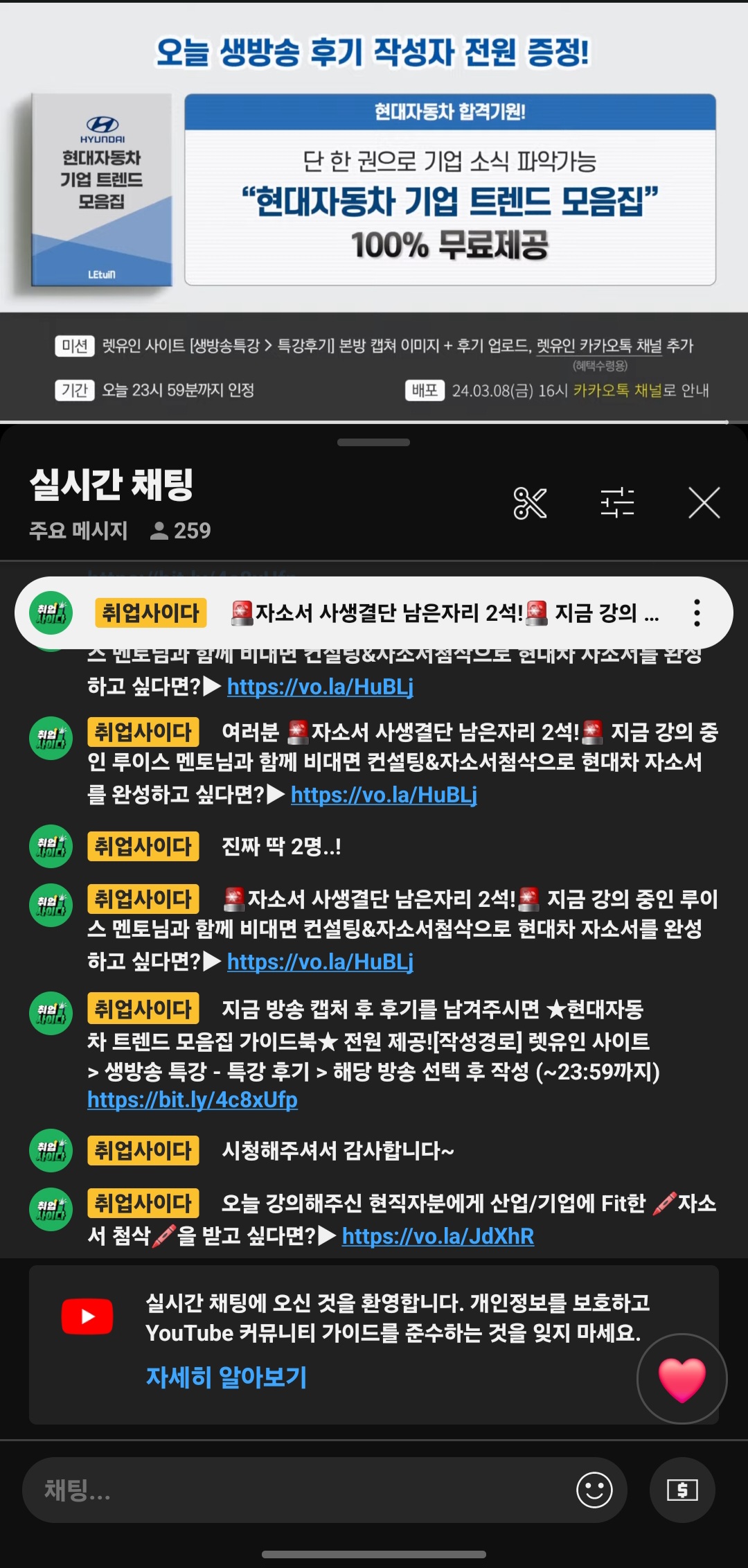Screen dimensions: 748x1568
Task: Send a Super Chat with the dollar icon
Action: (x=682, y=1490)
